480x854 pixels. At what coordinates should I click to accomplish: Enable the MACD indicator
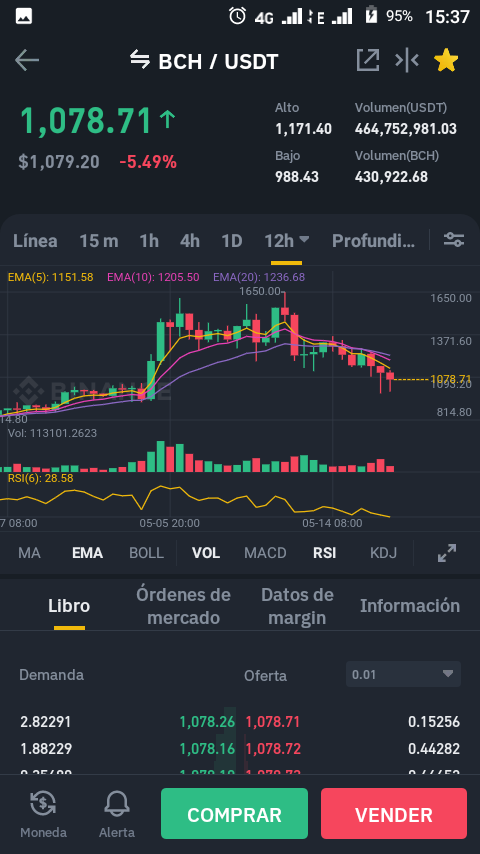tap(265, 553)
